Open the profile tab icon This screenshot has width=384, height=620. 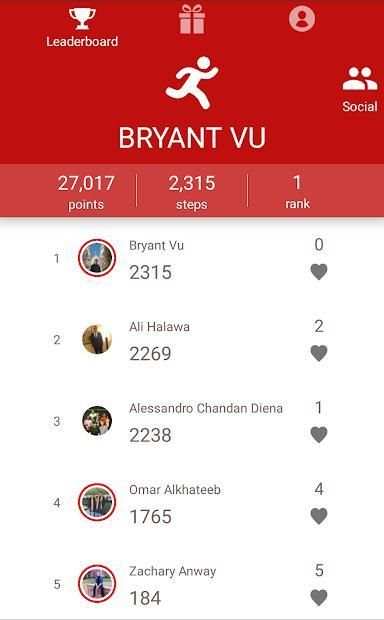[x=302, y=19]
